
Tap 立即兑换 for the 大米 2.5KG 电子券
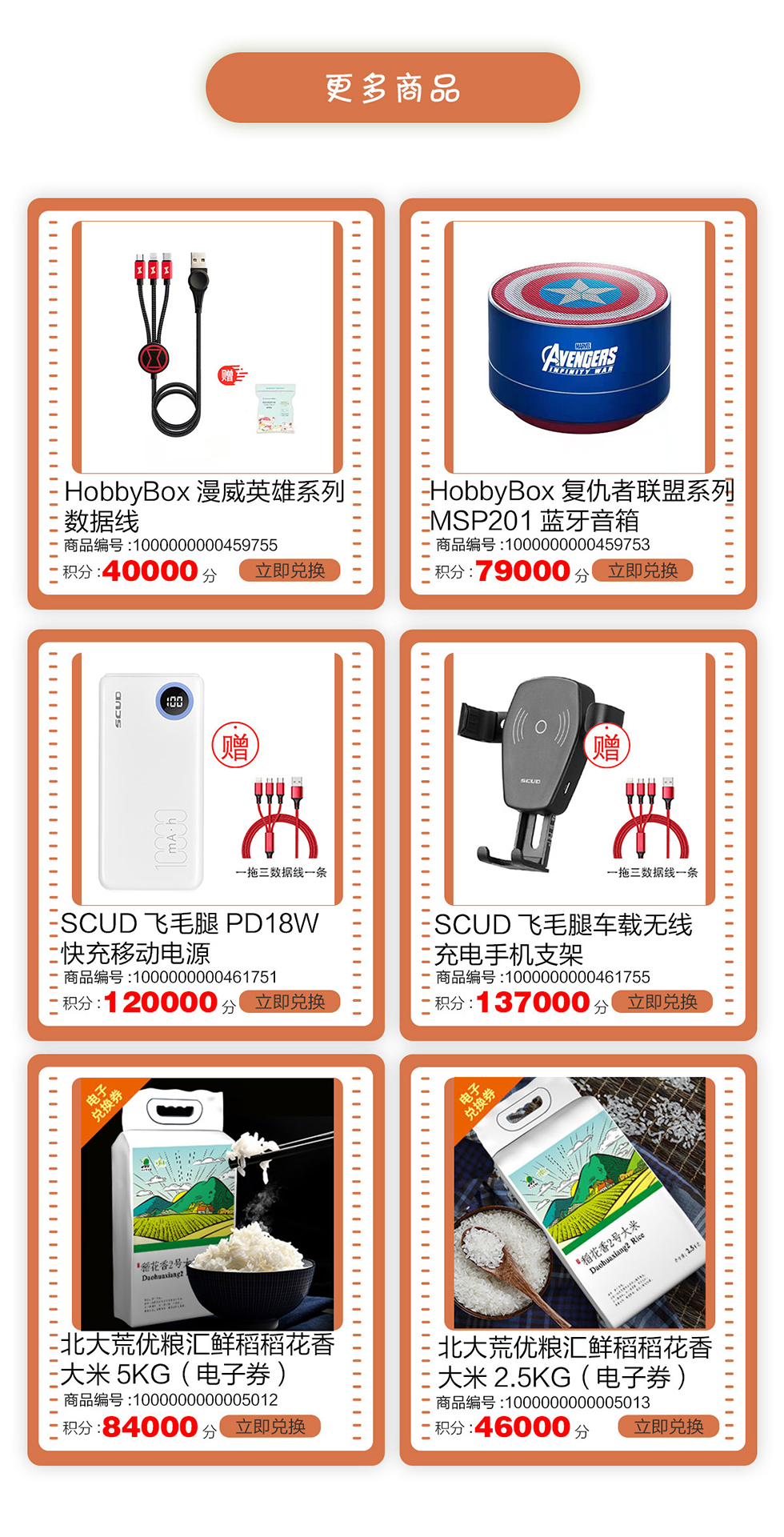(668, 1427)
